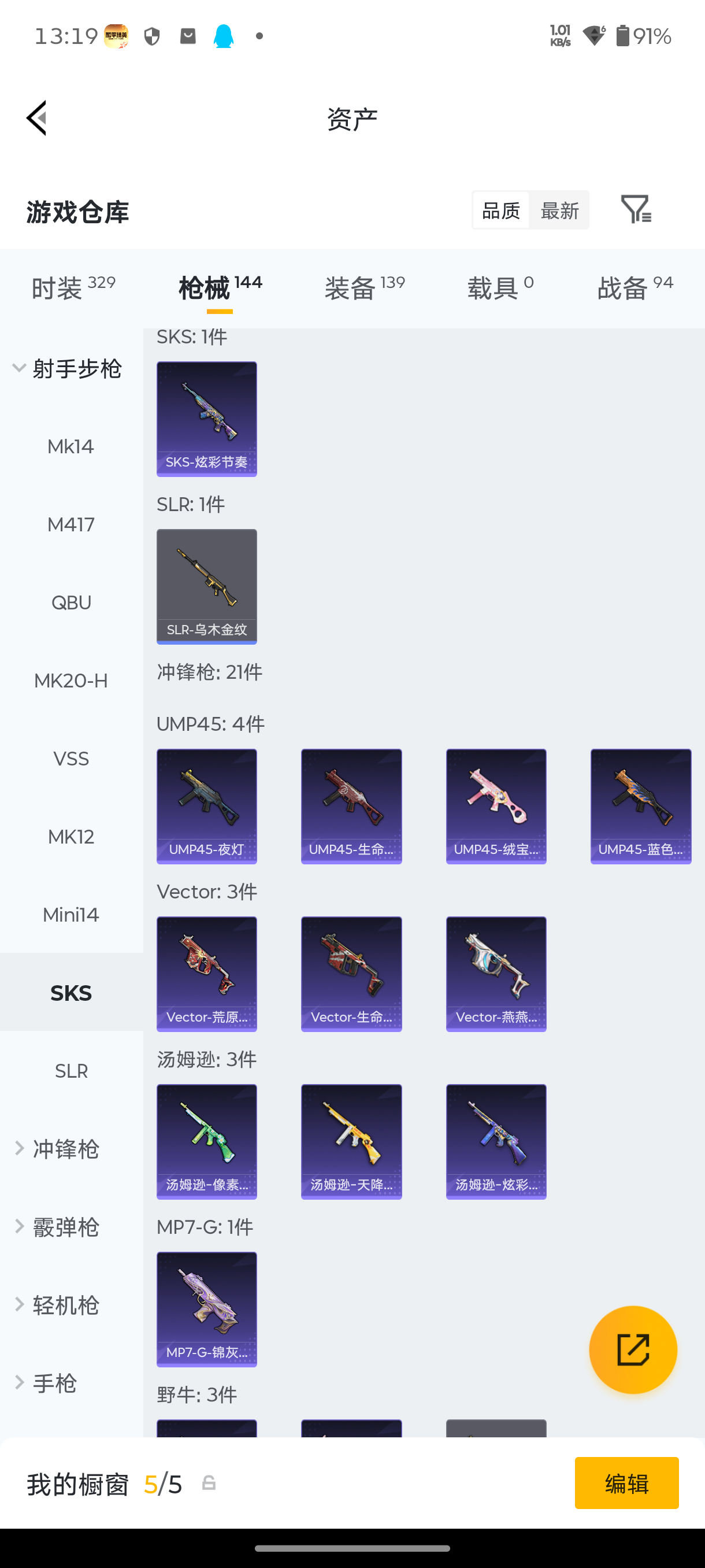
Task: Sort by 最新
Action: point(559,210)
